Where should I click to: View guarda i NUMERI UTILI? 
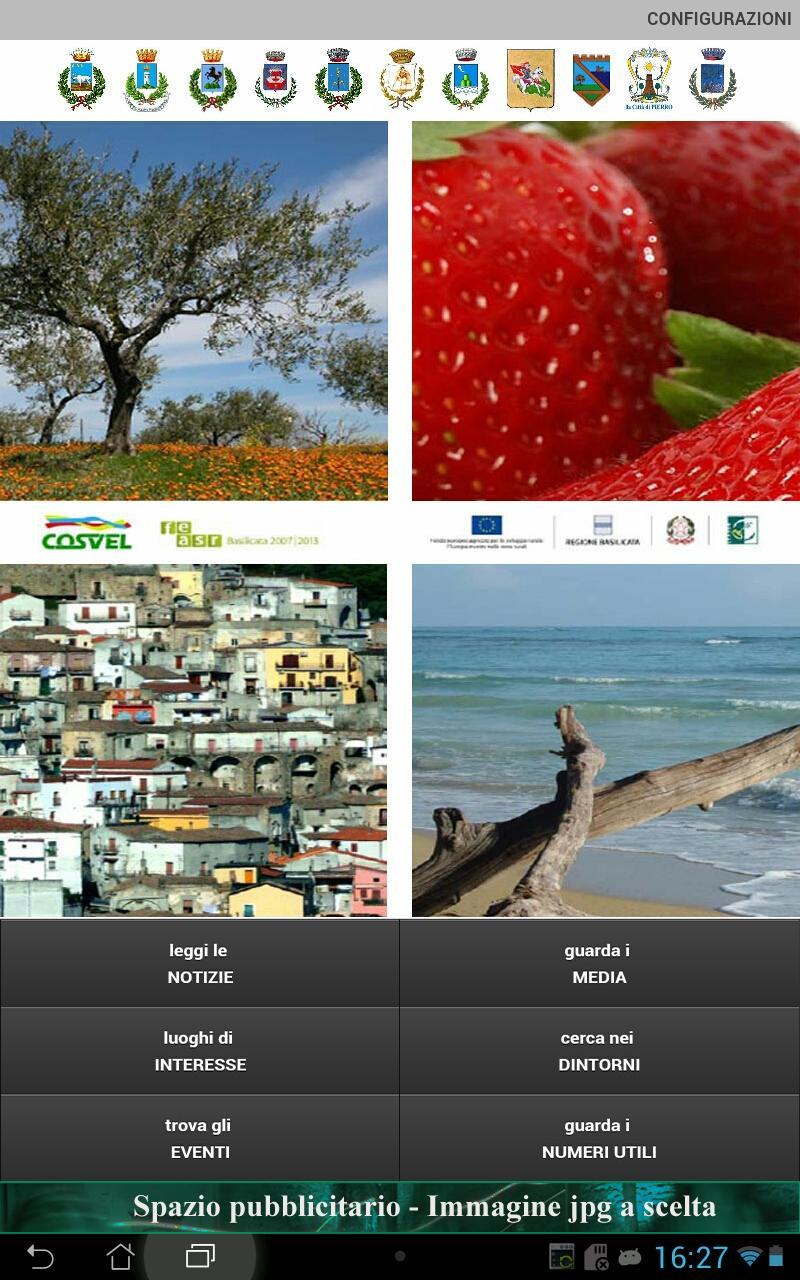[x=600, y=1138]
